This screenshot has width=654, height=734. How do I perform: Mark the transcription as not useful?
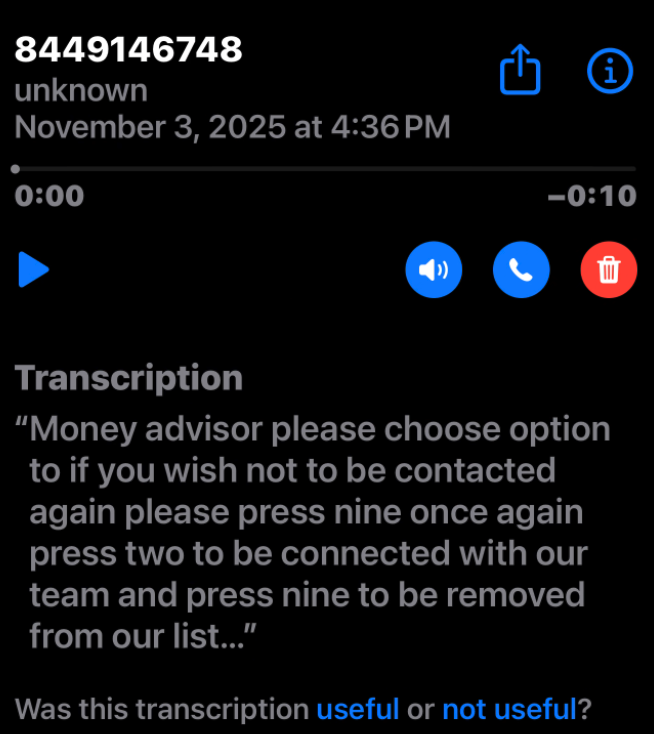coord(509,710)
